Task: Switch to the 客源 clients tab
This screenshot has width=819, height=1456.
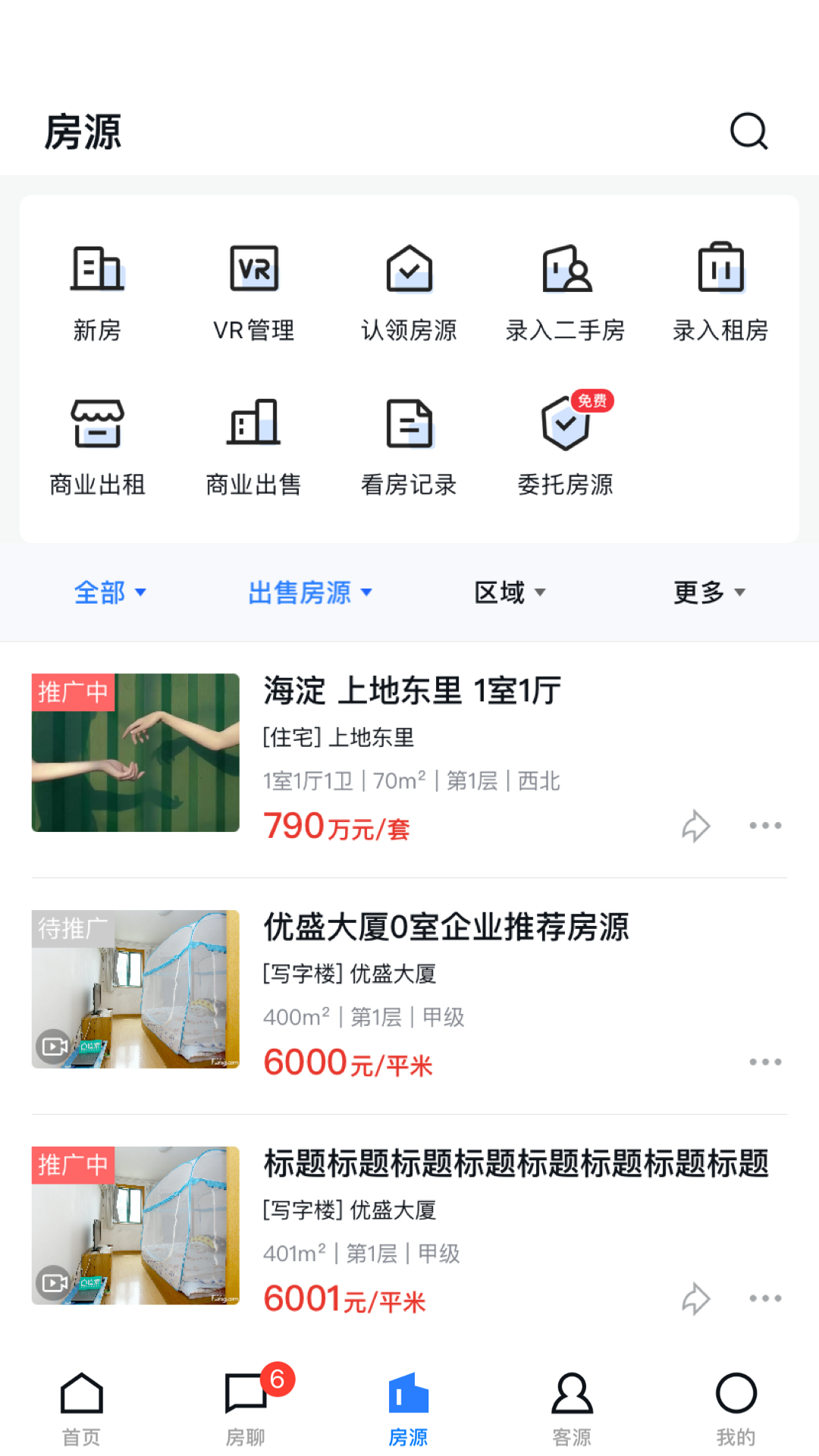Action: click(x=572, y=1407)
